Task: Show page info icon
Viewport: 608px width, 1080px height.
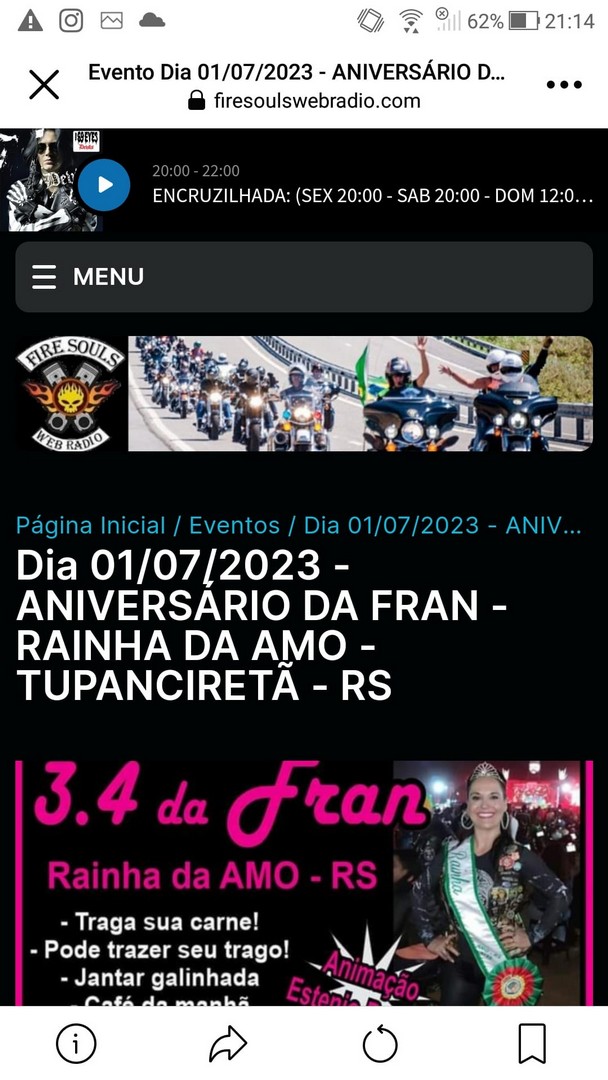Action: tap(76, 1044)
